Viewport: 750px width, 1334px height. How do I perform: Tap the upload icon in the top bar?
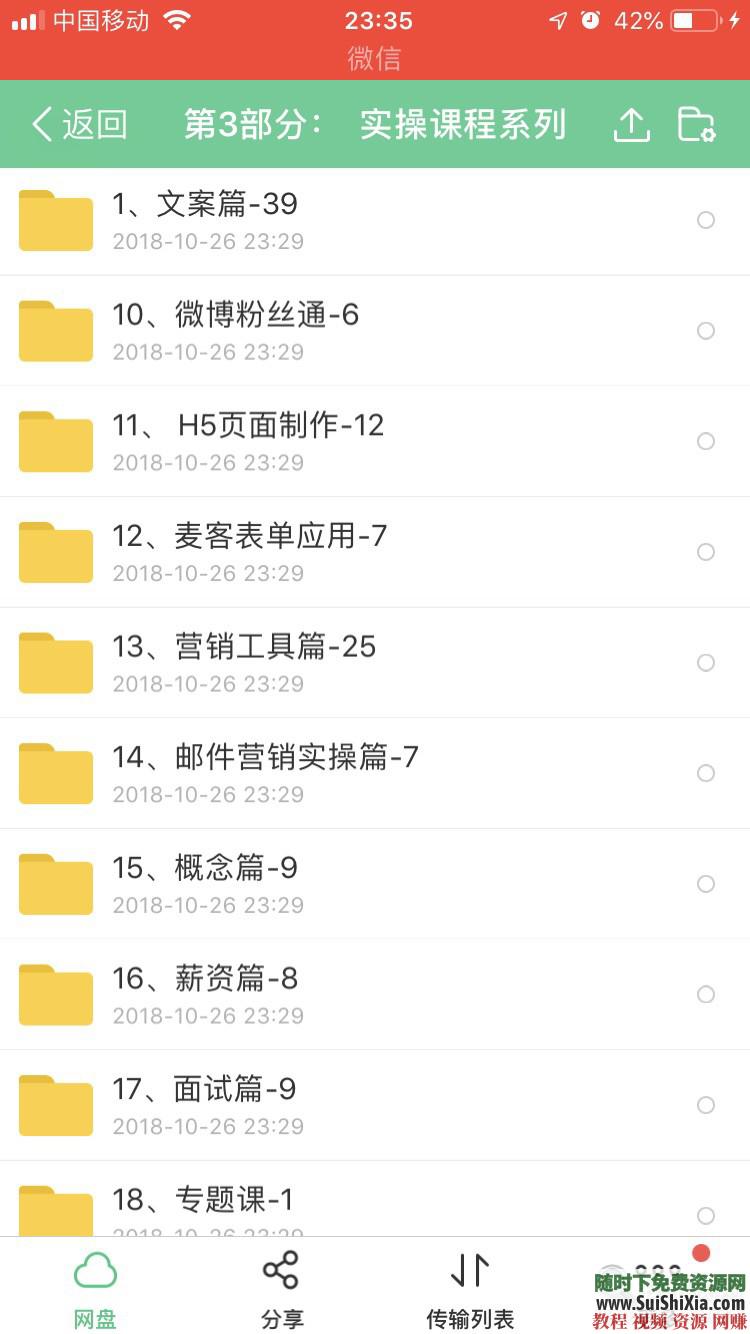point(631,124)
